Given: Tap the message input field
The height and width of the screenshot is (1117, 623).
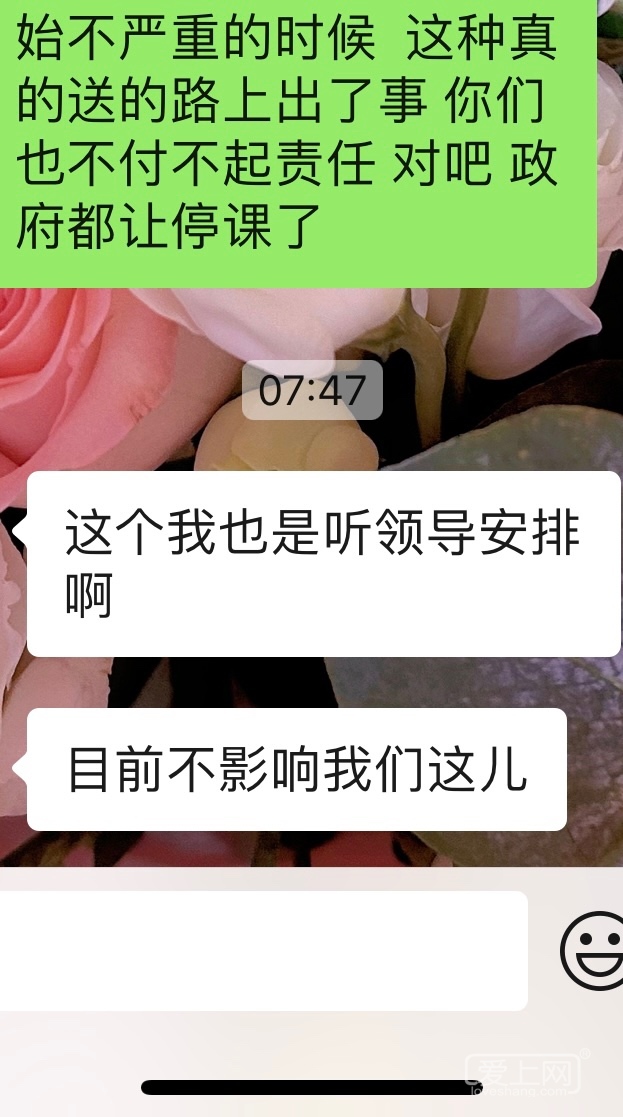Looking at the screenshot, I should [x=262, y=950].
